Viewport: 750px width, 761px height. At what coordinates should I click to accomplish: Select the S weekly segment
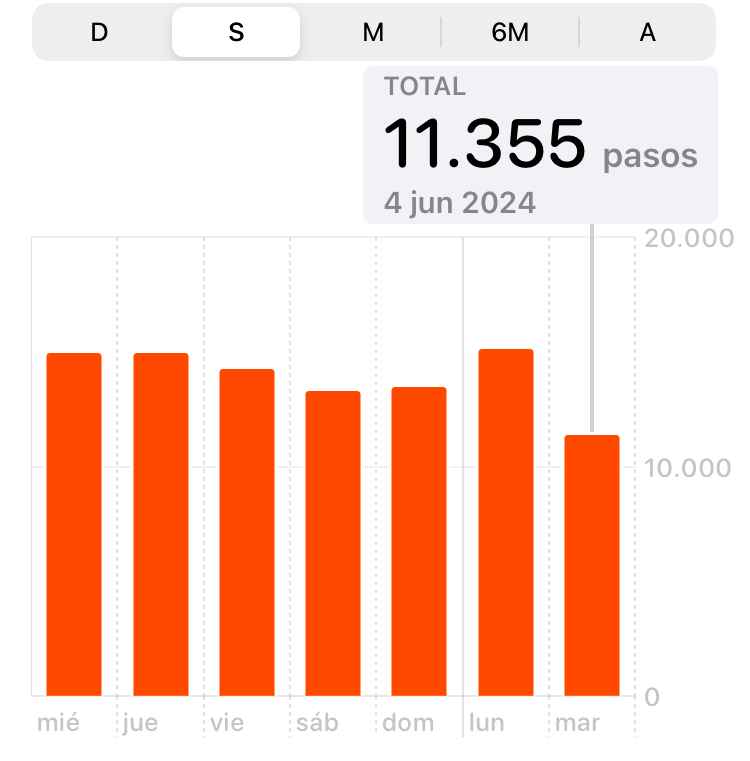[236, 32]
